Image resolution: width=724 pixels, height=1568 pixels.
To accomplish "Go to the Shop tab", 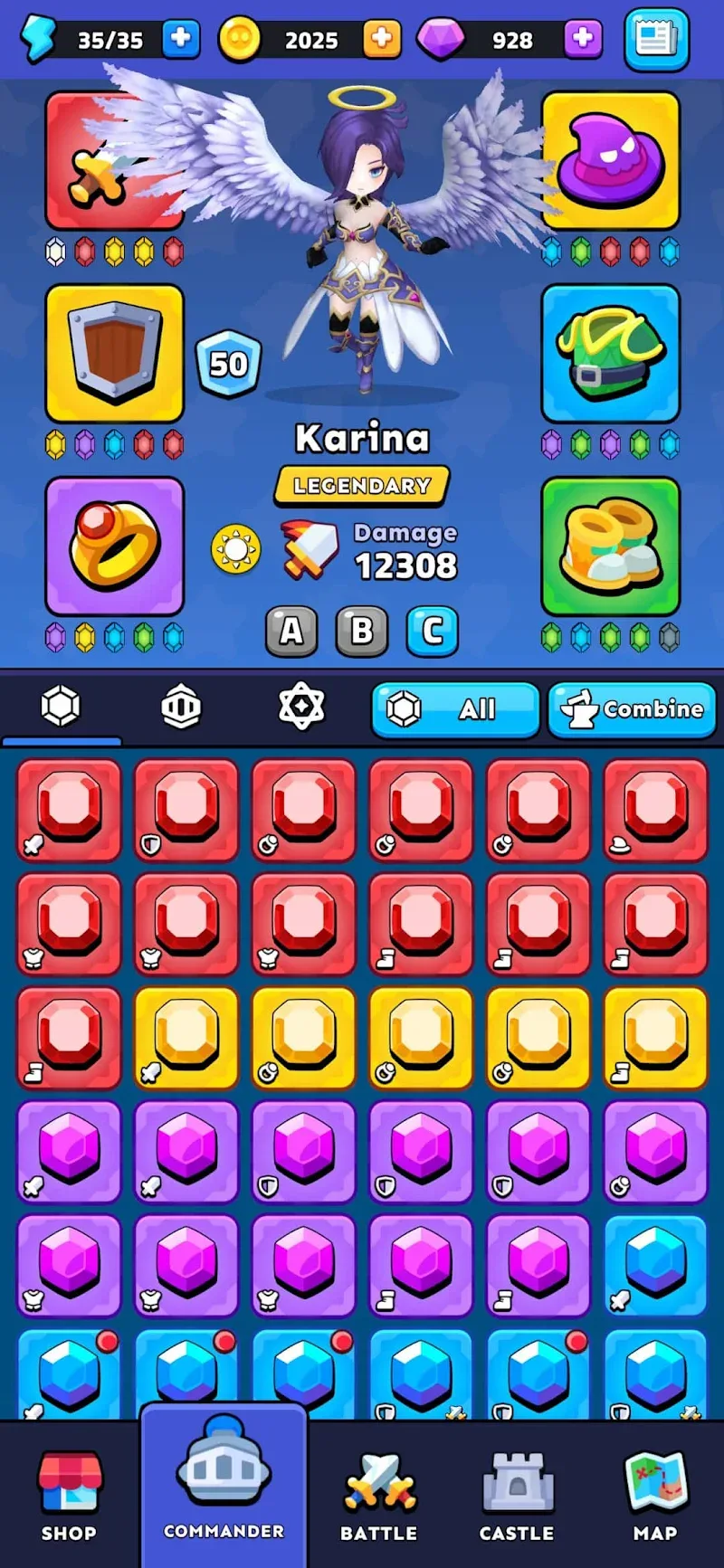I will click(x=69, y=1497).
